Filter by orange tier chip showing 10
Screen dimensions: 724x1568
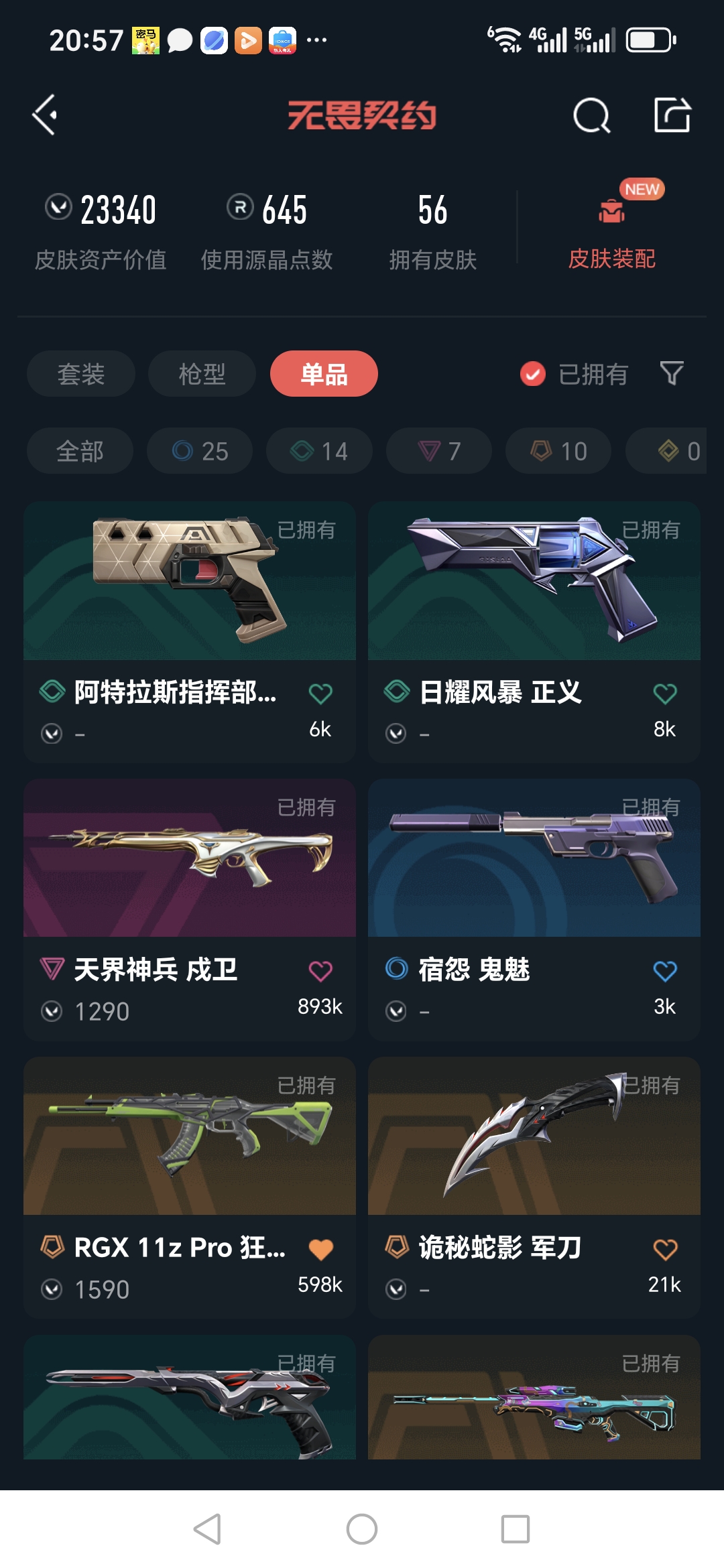click(x=558, y=451)
